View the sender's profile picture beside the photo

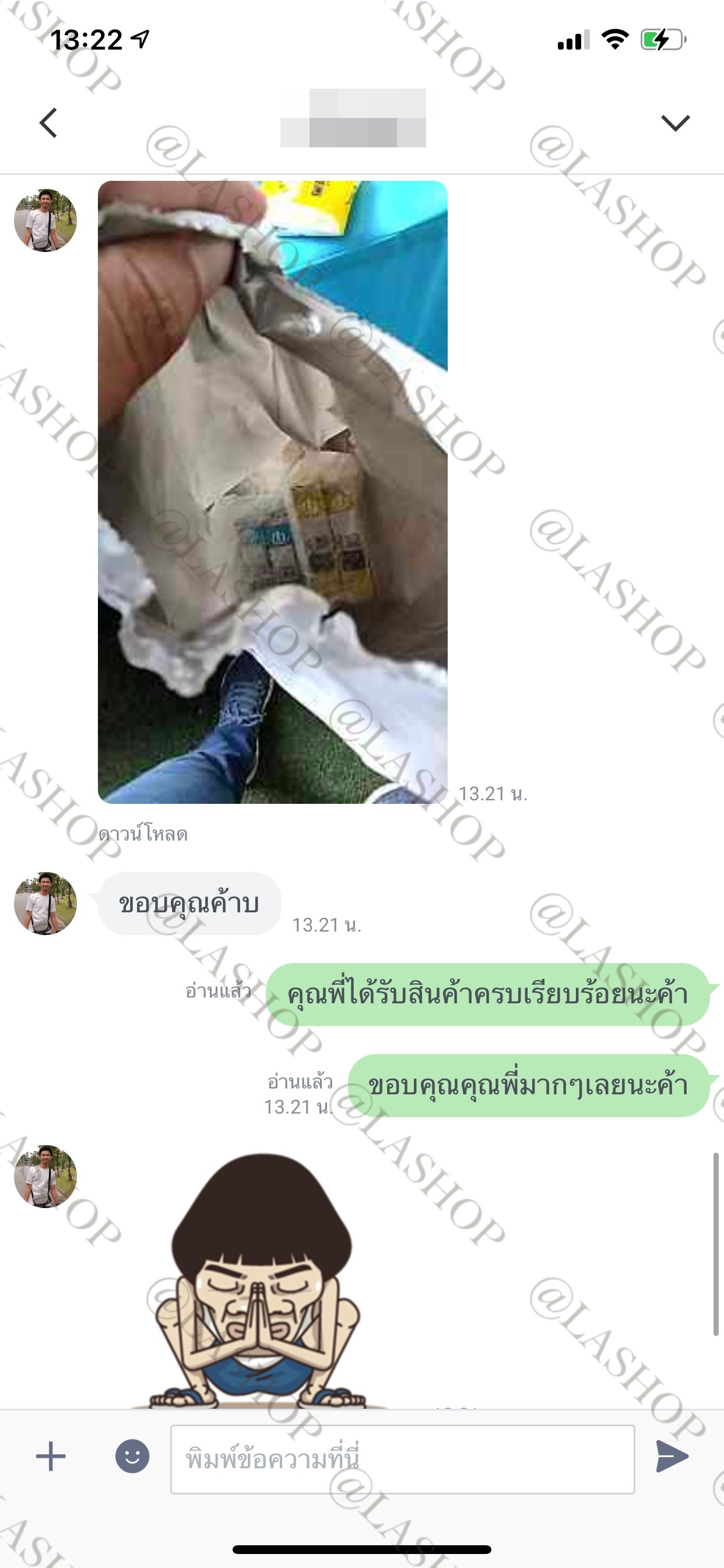[45, 220]
